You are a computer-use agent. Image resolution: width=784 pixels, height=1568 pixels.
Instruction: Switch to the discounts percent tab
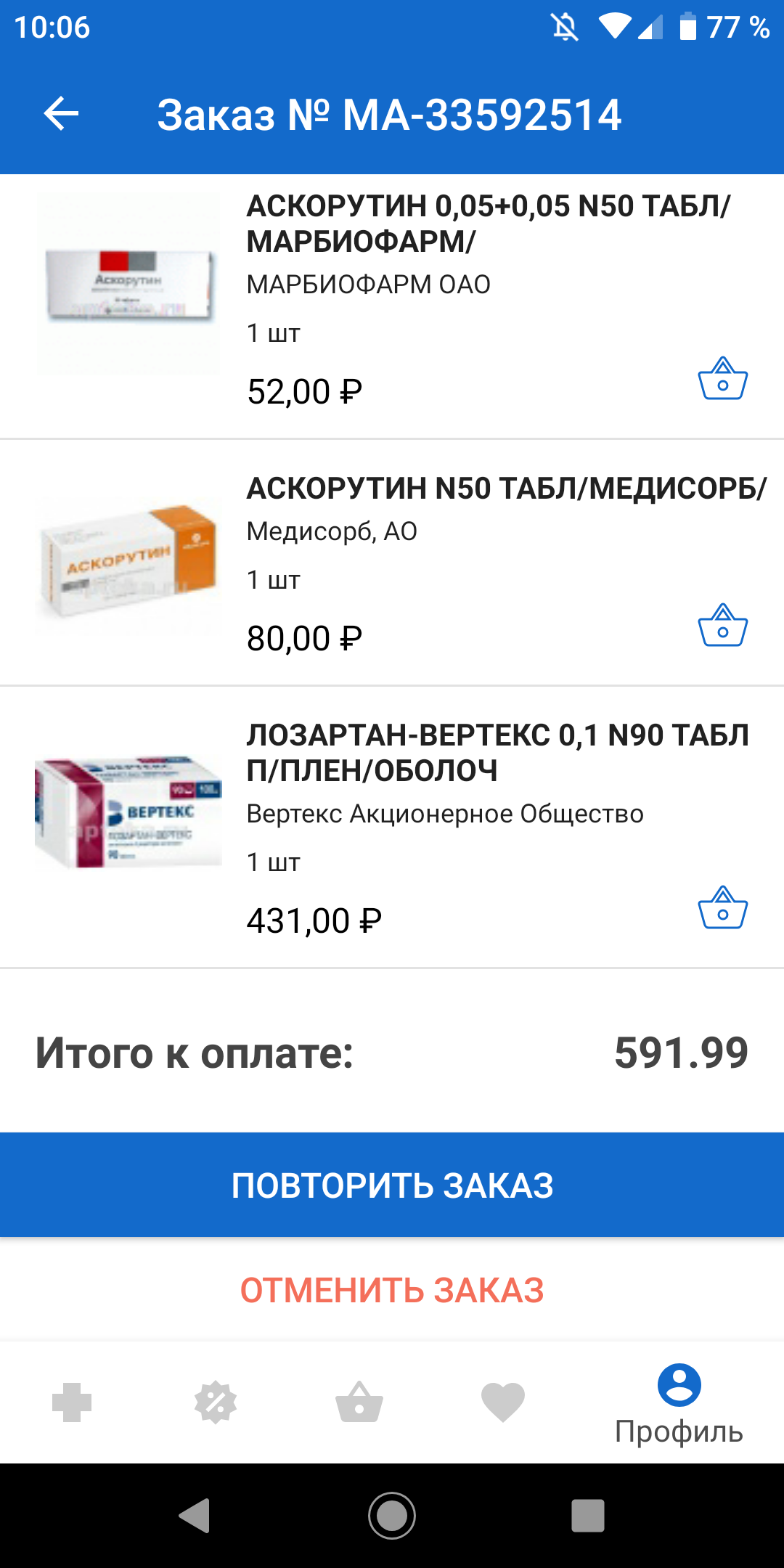[216, 1402]
